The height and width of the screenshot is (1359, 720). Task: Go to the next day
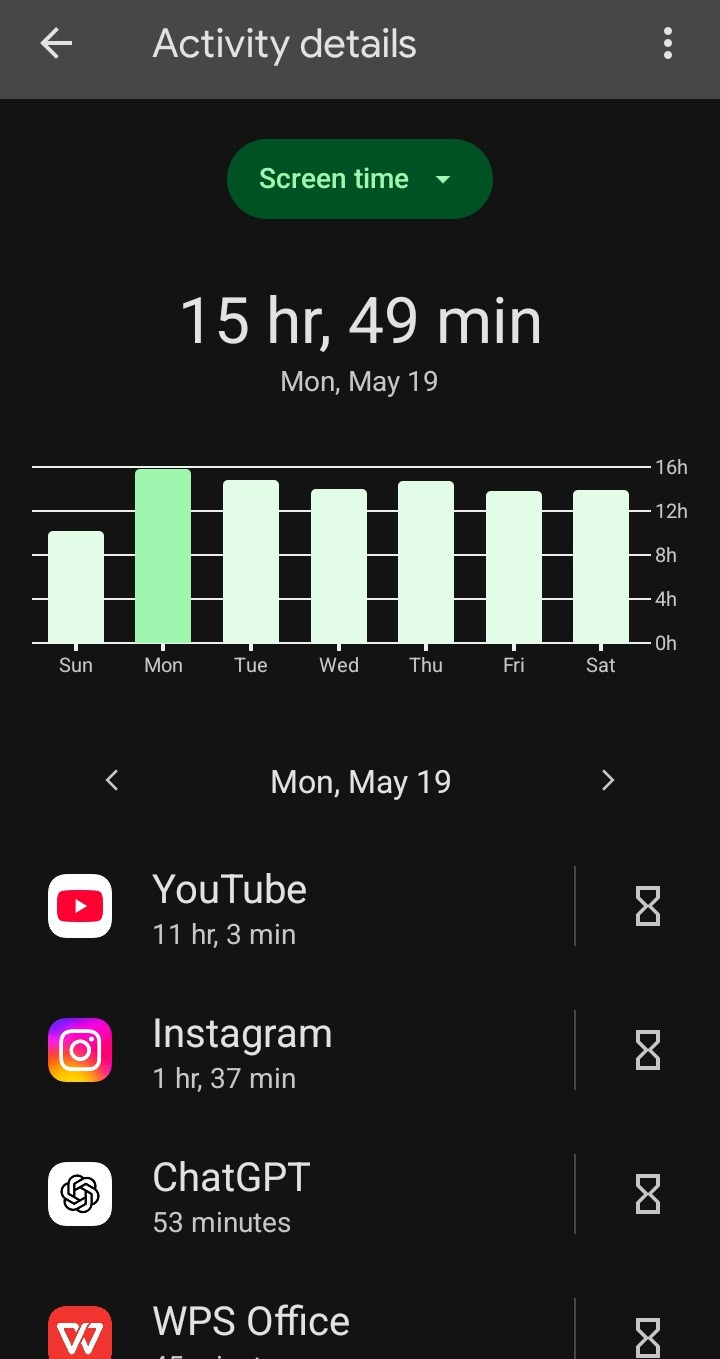pos(607,780)
